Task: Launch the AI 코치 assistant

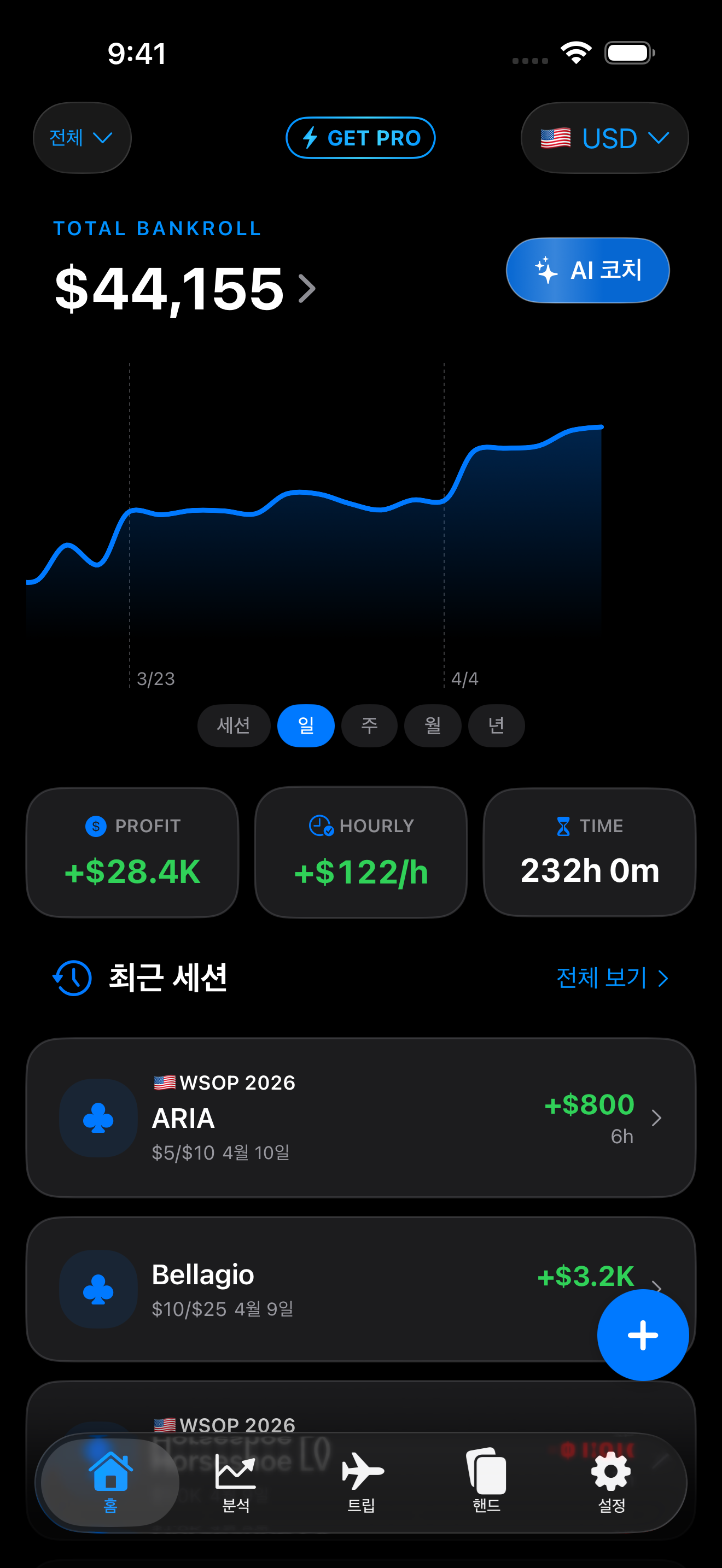Action: pyautogui.click(x=587, y=270)
